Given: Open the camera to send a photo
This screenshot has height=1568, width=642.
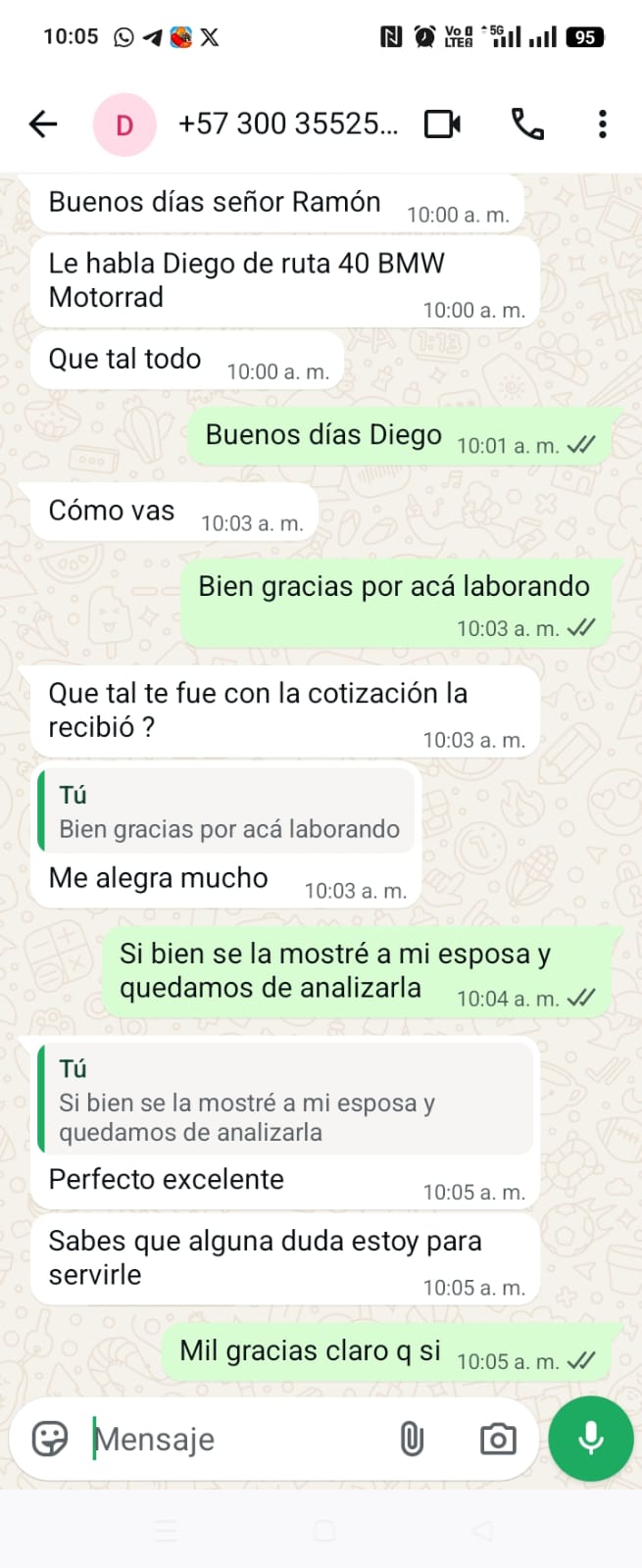Looking at the screenshot, I should 498,1439.
